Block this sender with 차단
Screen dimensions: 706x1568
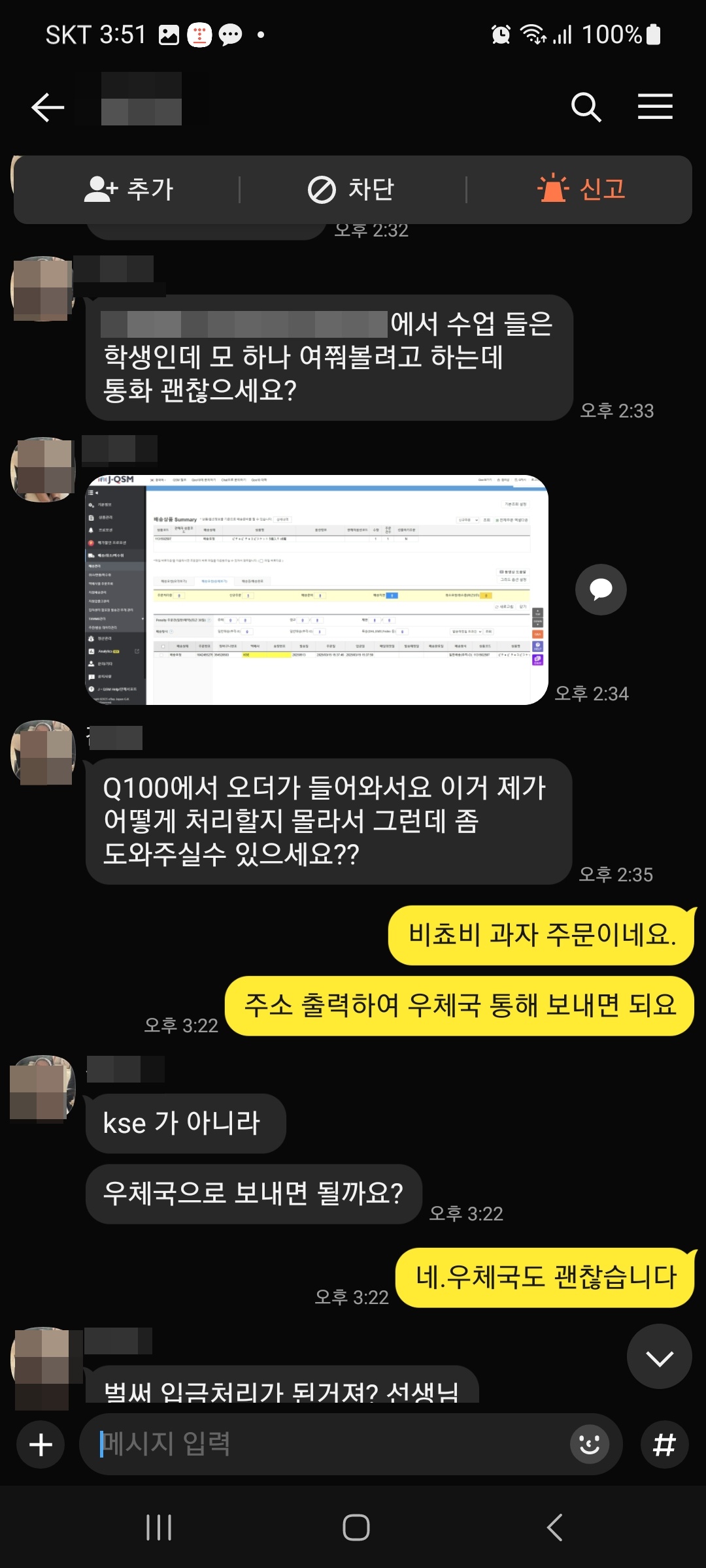[x=352, y=189]
